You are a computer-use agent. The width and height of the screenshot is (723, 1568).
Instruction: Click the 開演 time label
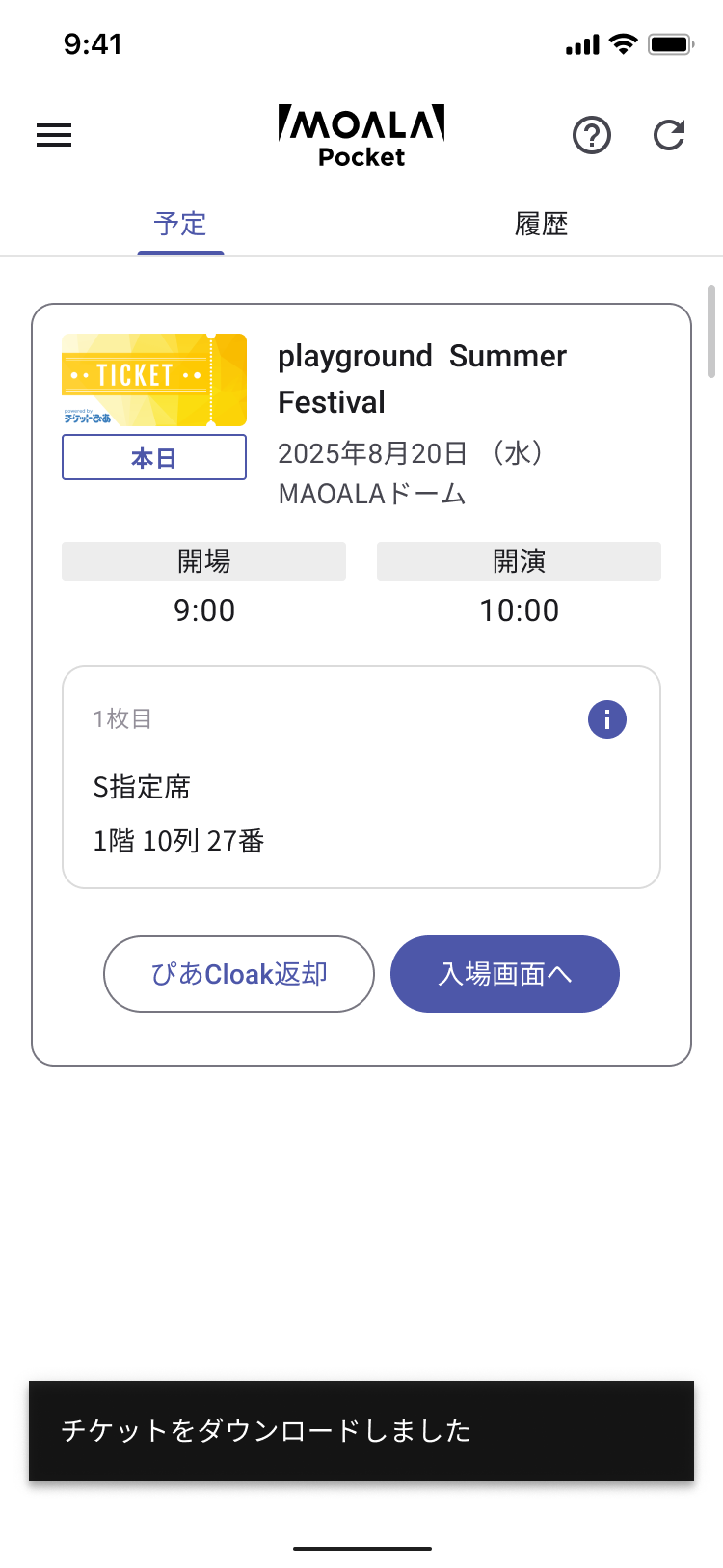(x=519, y=560)
